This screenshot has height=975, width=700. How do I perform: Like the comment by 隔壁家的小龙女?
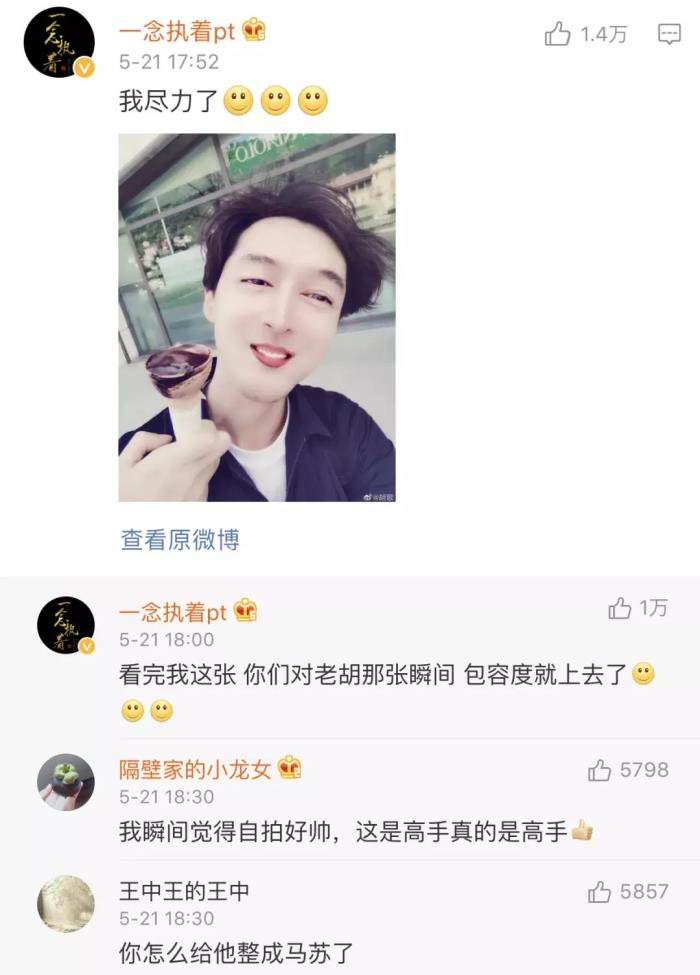point(600,770)
